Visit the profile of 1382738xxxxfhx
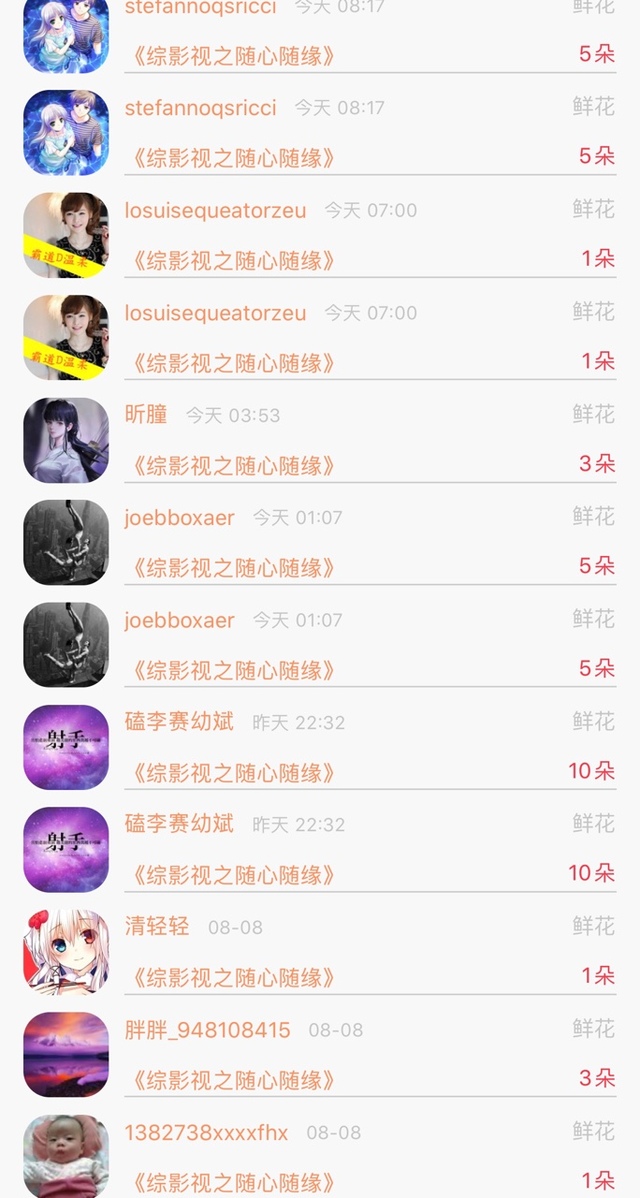 (x=206, y=1132)
